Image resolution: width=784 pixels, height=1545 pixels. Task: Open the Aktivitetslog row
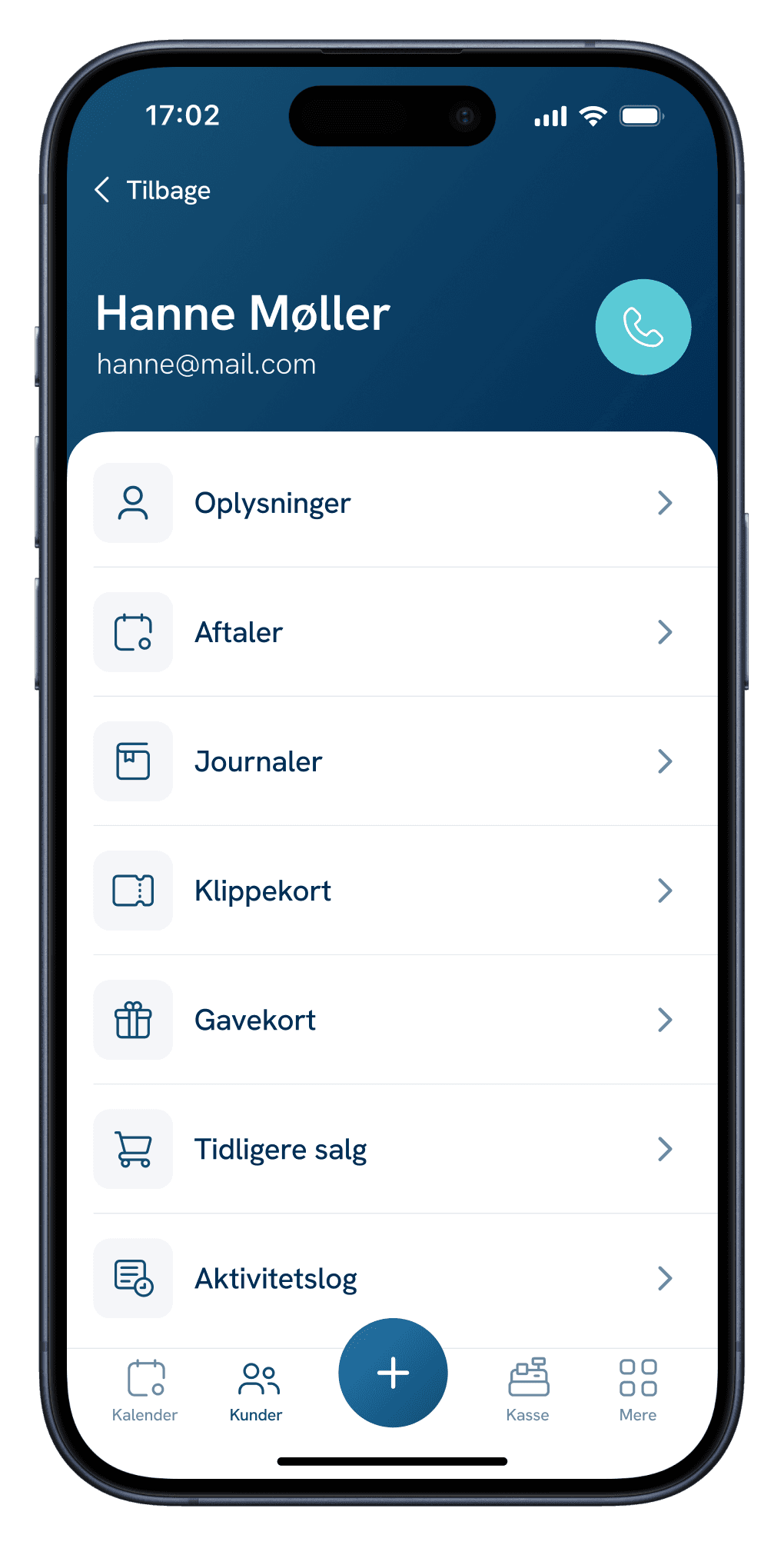pyautogui.click(x=392, y=1278)
